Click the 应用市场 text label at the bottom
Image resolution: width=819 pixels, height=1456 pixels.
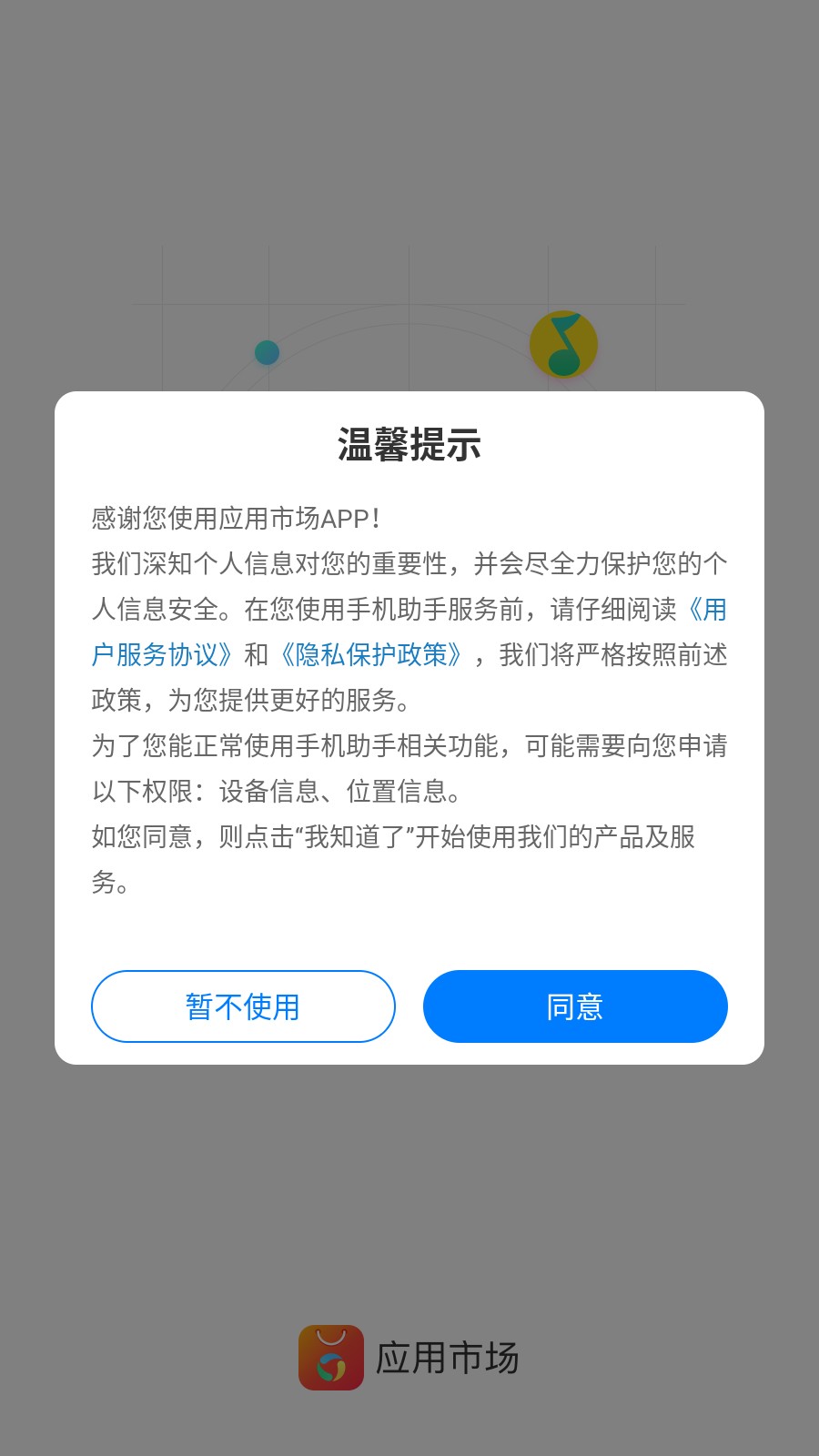[446, 1358]
